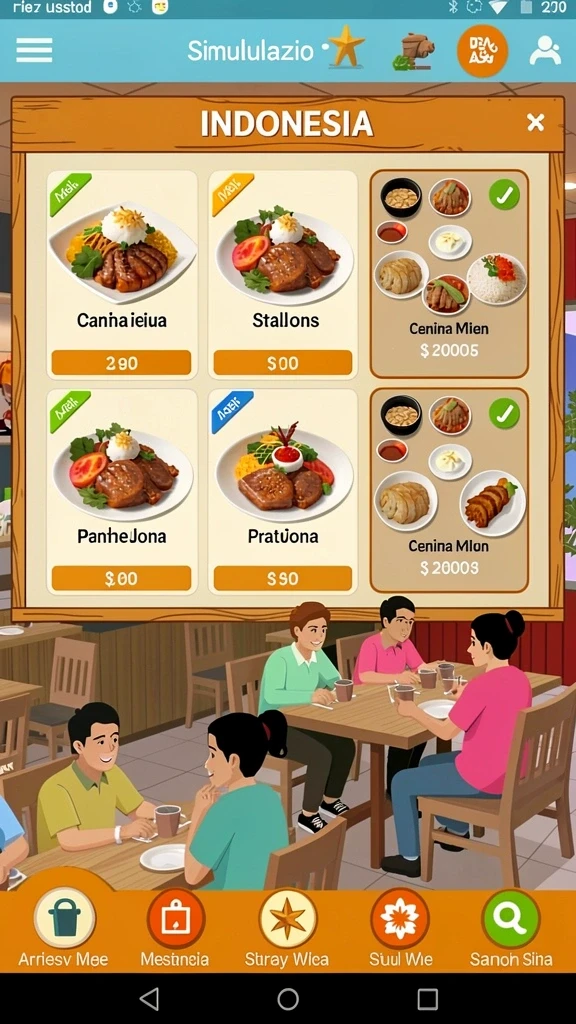The image size is (576, 1024).
Task: Tap the orange round badge in top bar
Action: click(x=482, y=51)
